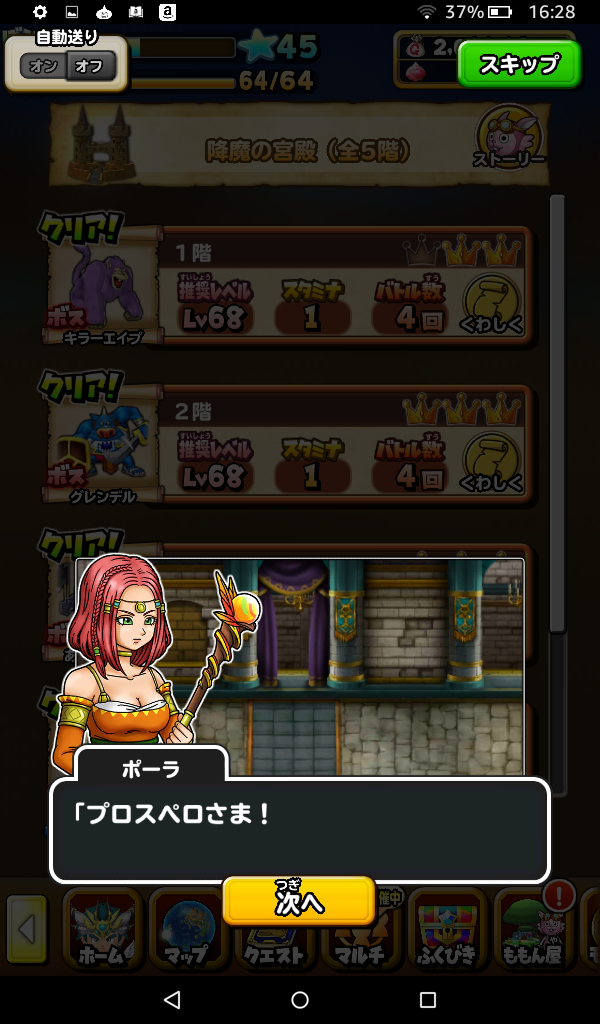This screenshot has width=600, height=1024.
Task: Open ふくびき in bottom bar
Action: click(446, 930)
